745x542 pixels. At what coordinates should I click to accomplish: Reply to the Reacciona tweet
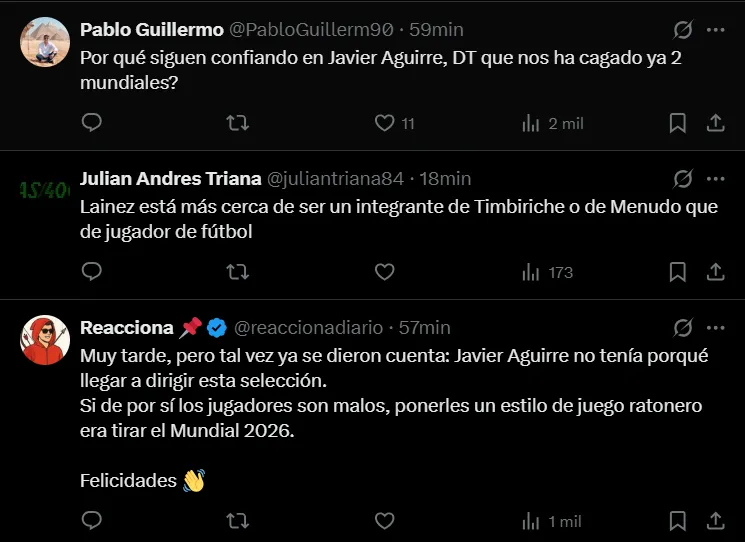(x=91, y=521)
